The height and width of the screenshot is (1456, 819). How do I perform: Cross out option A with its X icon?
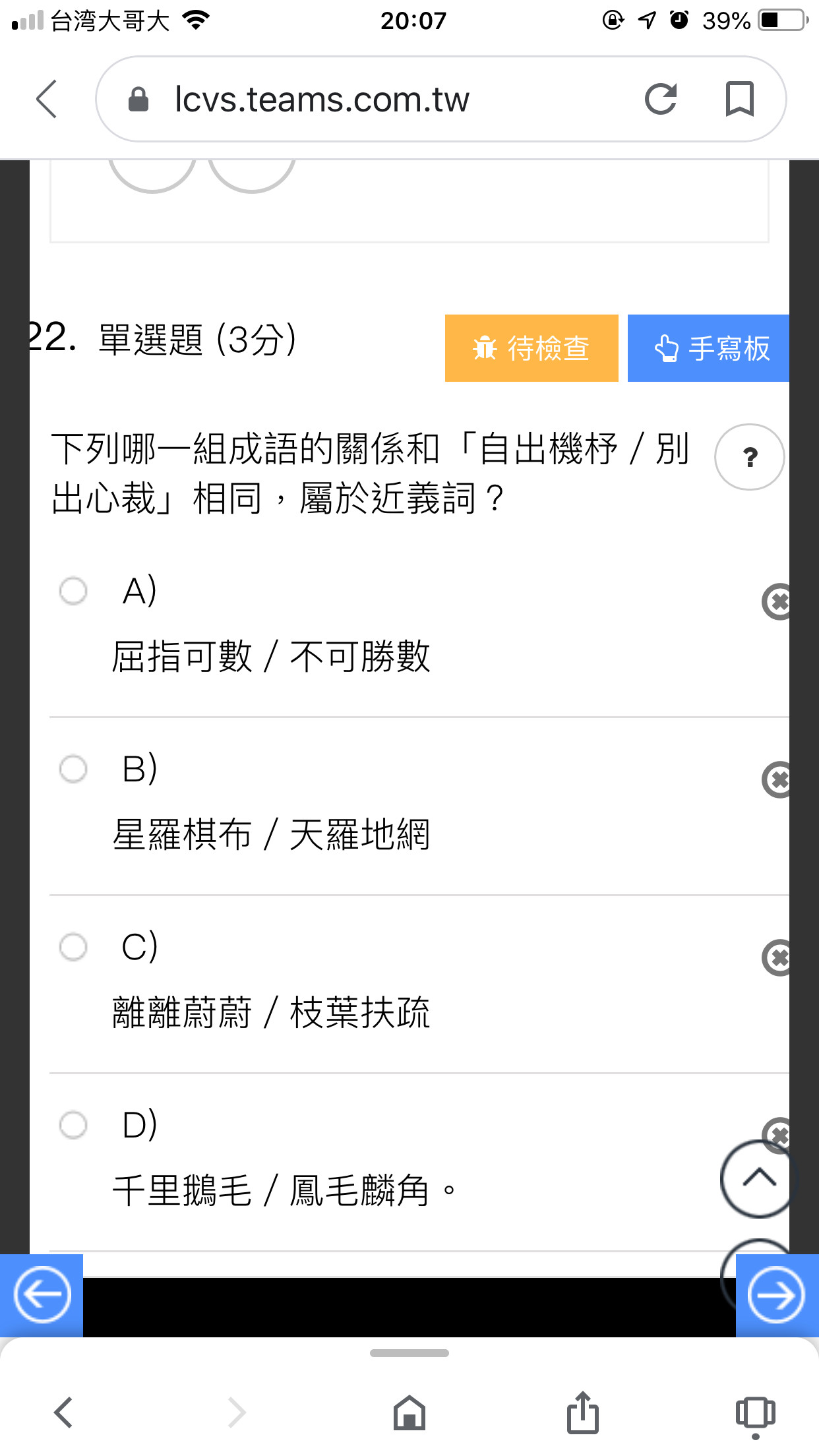point(777,602)
